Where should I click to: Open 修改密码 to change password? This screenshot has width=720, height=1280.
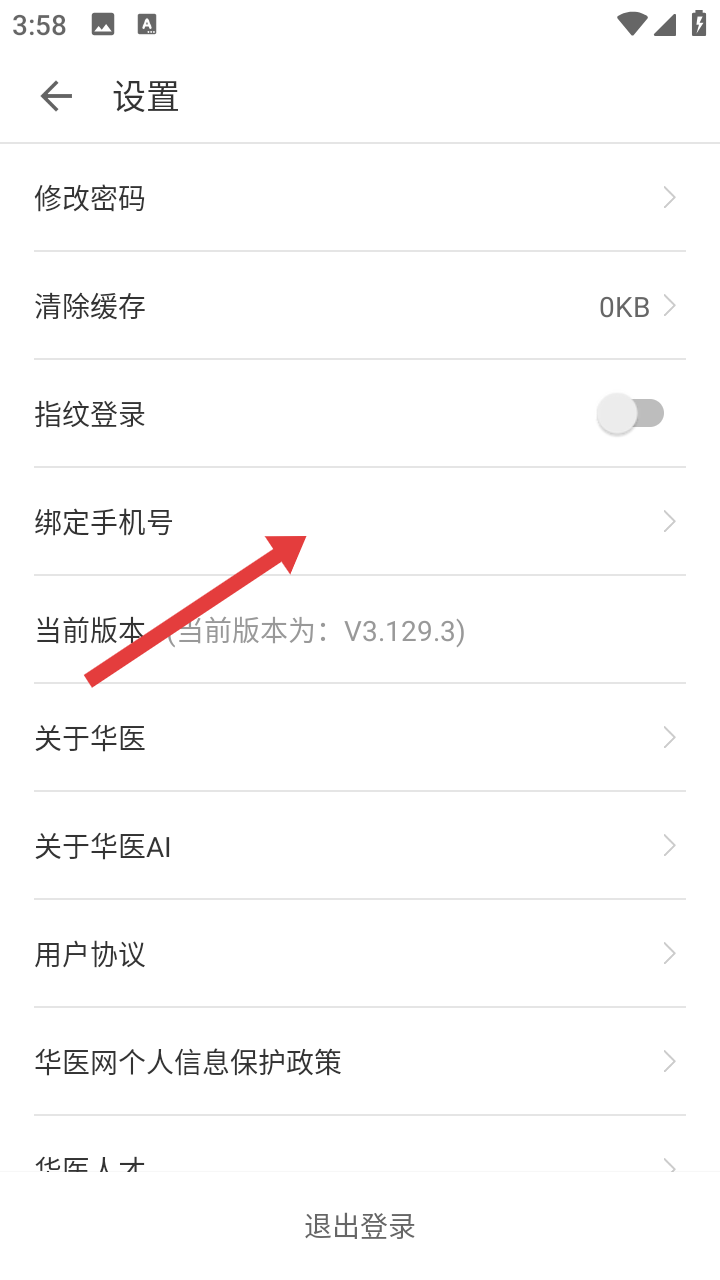click(360, 198)
